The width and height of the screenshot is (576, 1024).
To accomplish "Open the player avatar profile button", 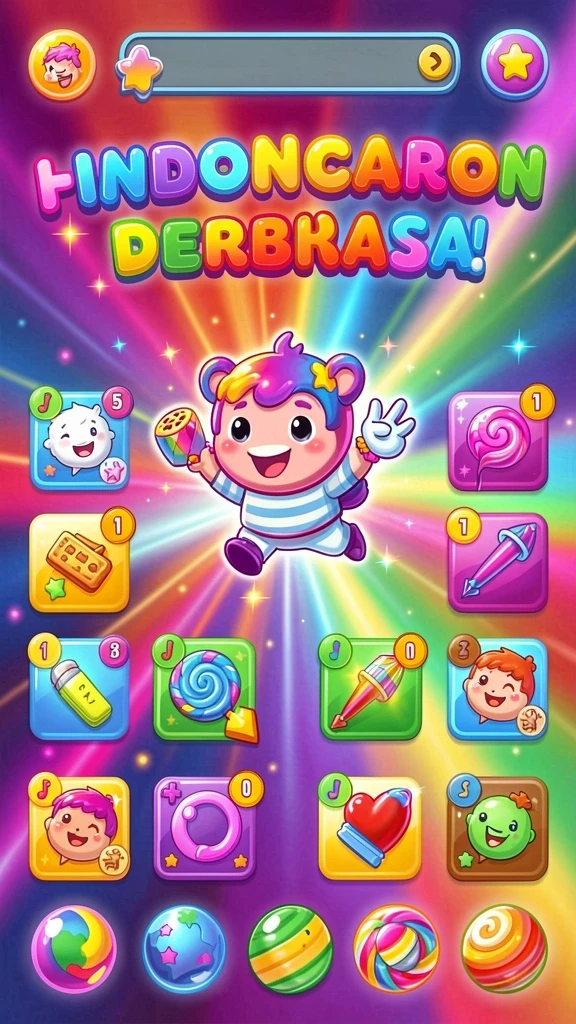I will coord(62,65).
